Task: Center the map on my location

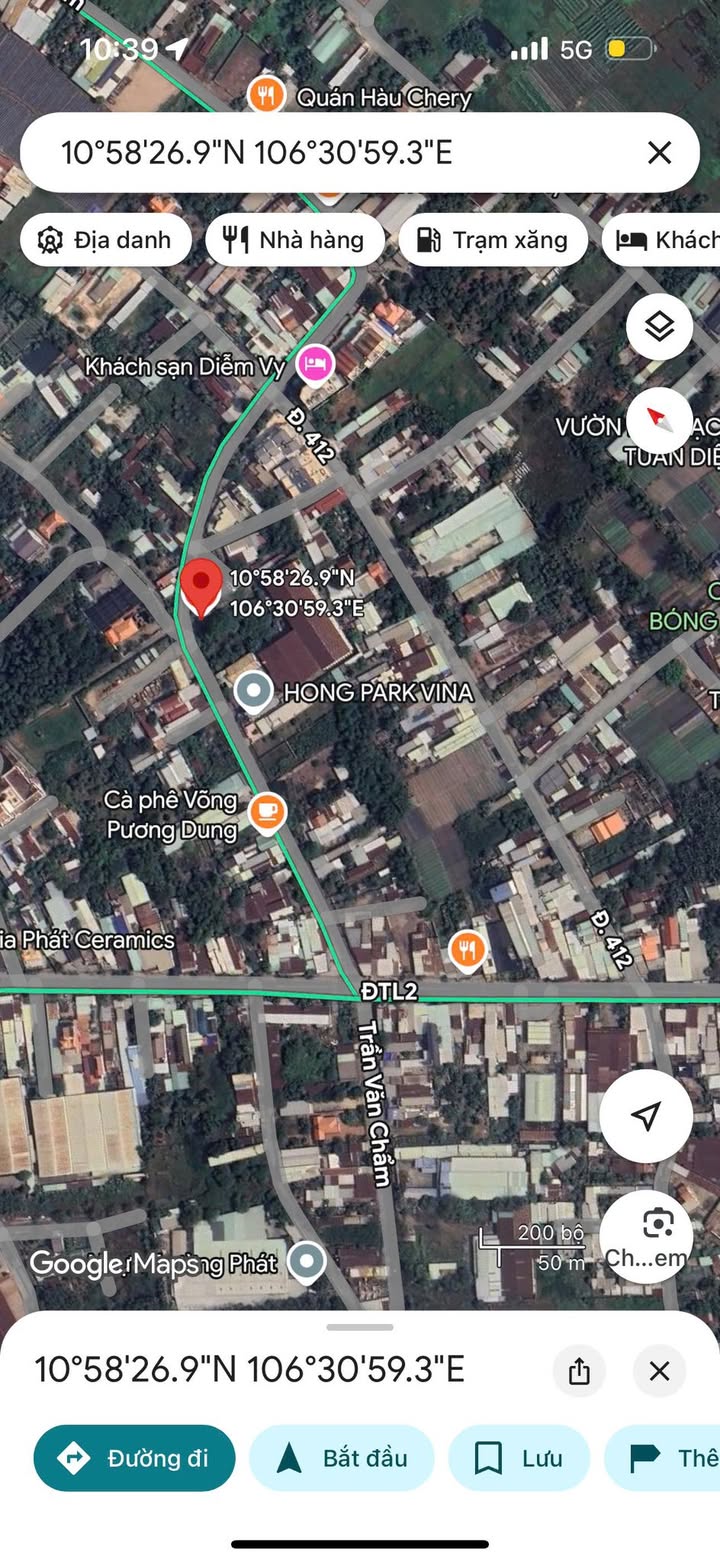Action: coord(646,1116)
